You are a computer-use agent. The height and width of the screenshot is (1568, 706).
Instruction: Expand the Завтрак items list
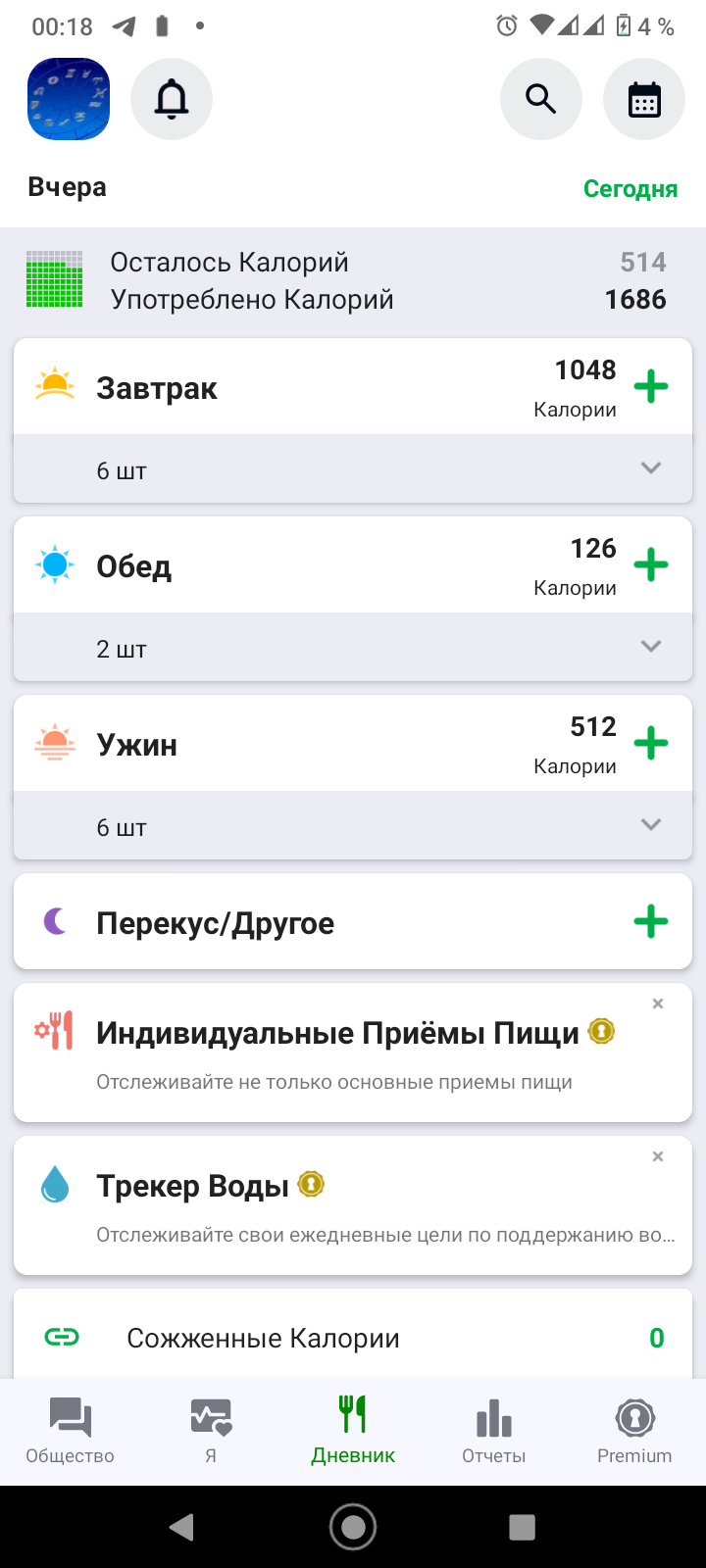(x=651, y=468)
